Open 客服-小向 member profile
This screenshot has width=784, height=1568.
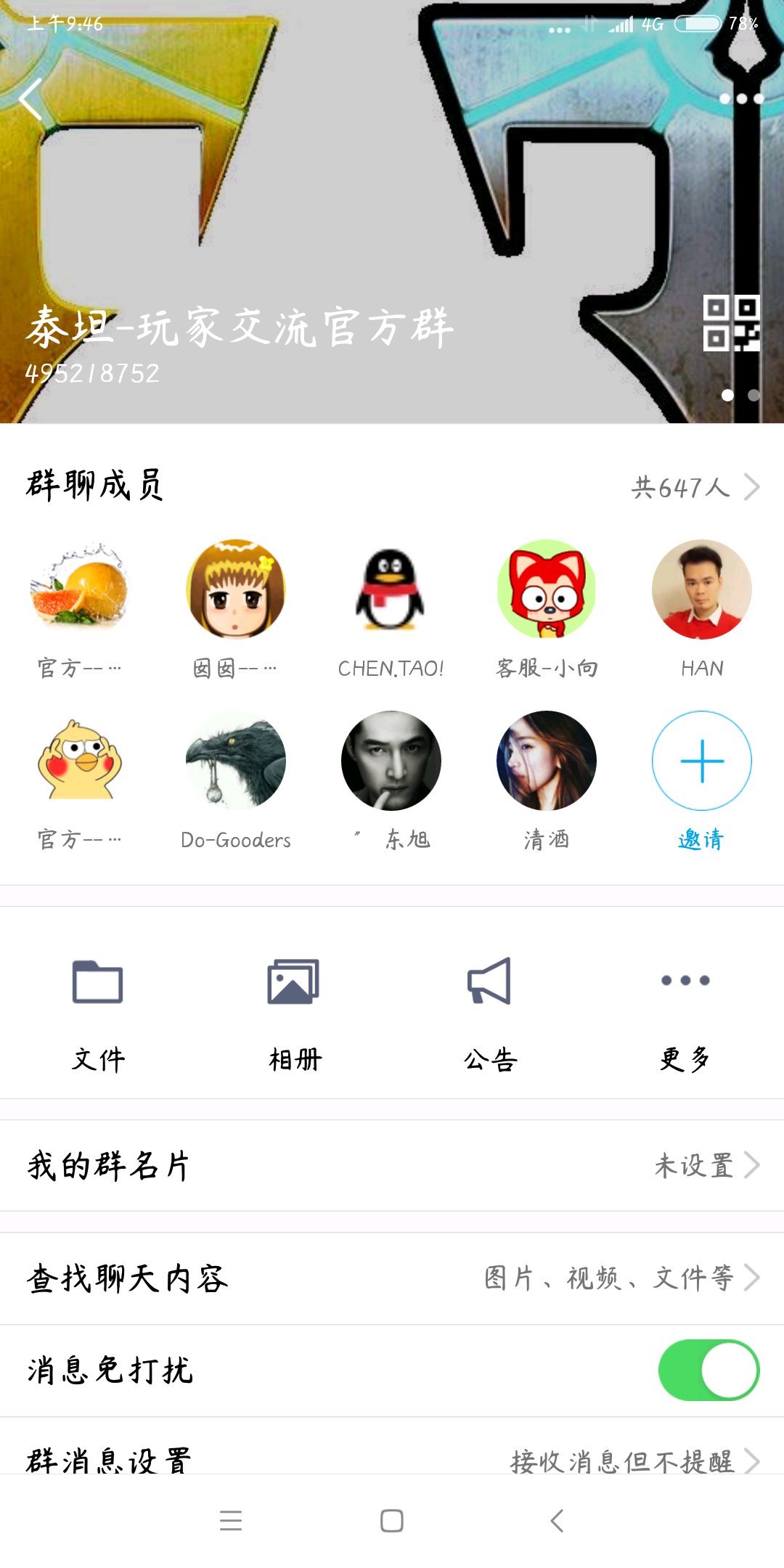tap(547, 610)
